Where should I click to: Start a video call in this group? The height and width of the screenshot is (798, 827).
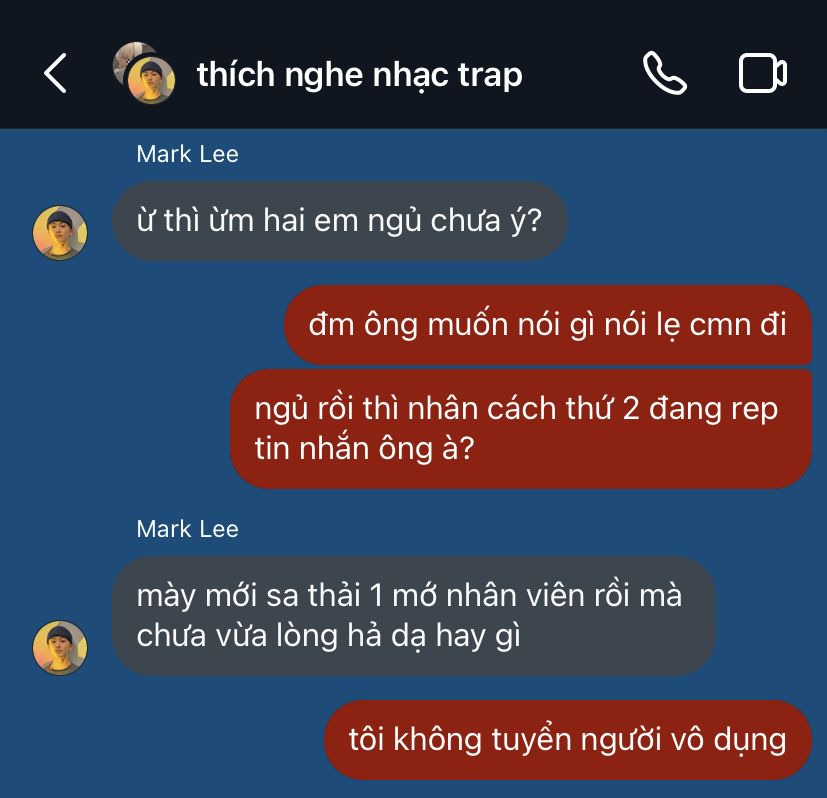click(763, 73)
